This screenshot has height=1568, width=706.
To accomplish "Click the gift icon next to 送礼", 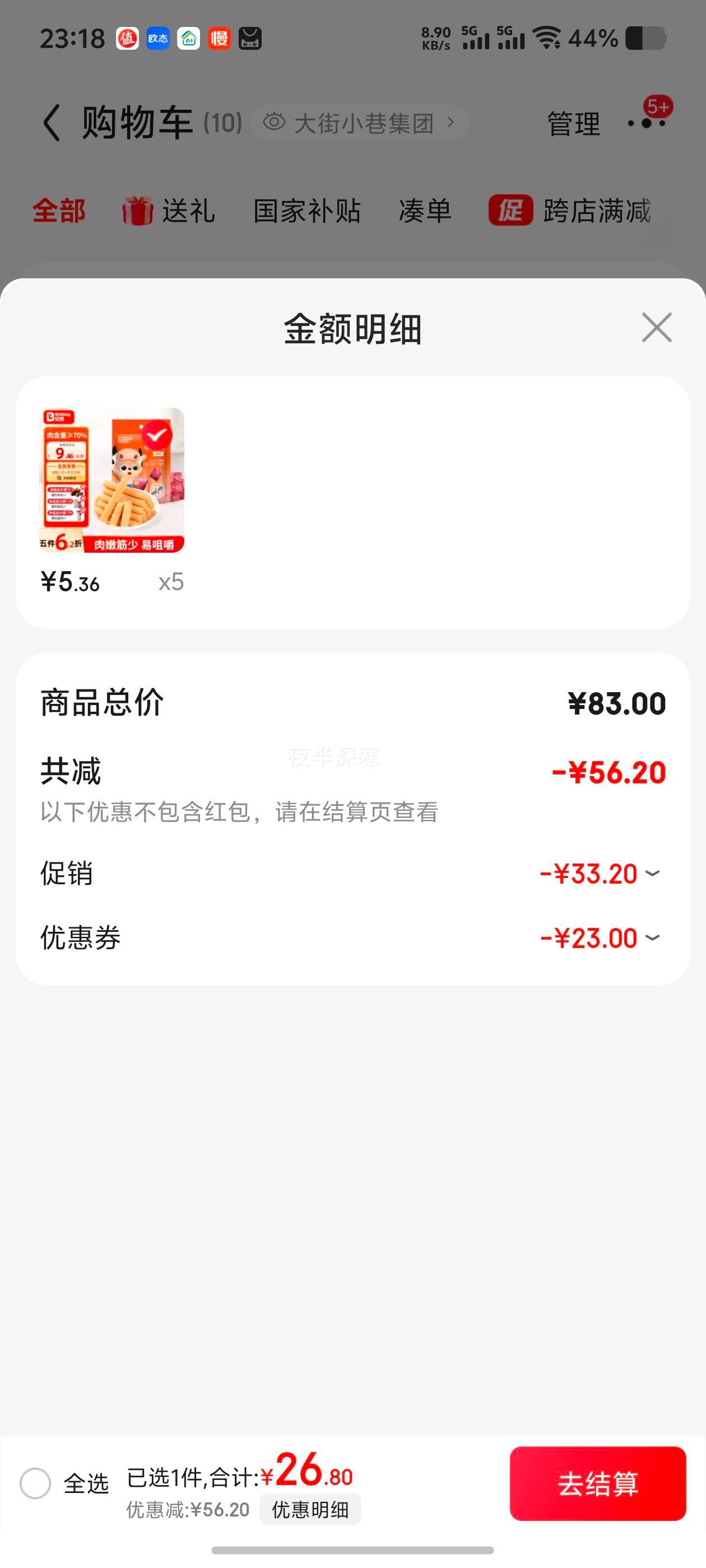I will (137, 212).
